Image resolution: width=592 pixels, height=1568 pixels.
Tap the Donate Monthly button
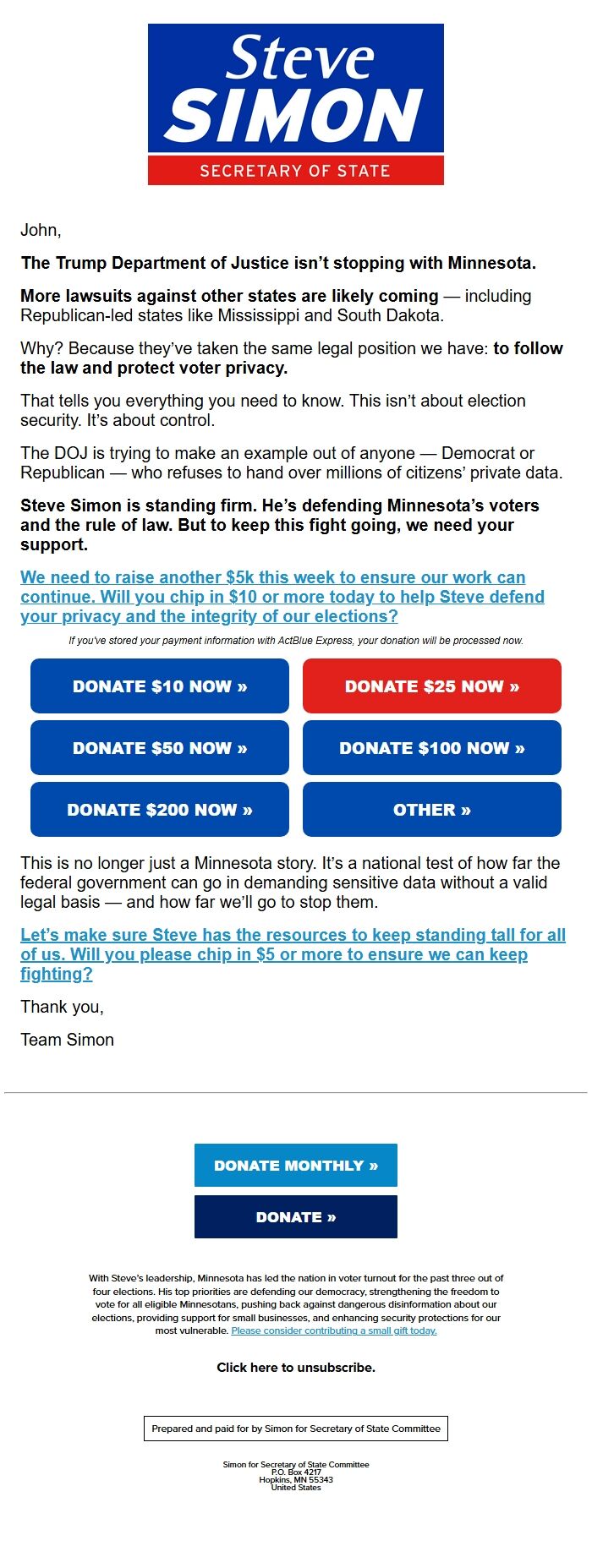[295, 1166]
